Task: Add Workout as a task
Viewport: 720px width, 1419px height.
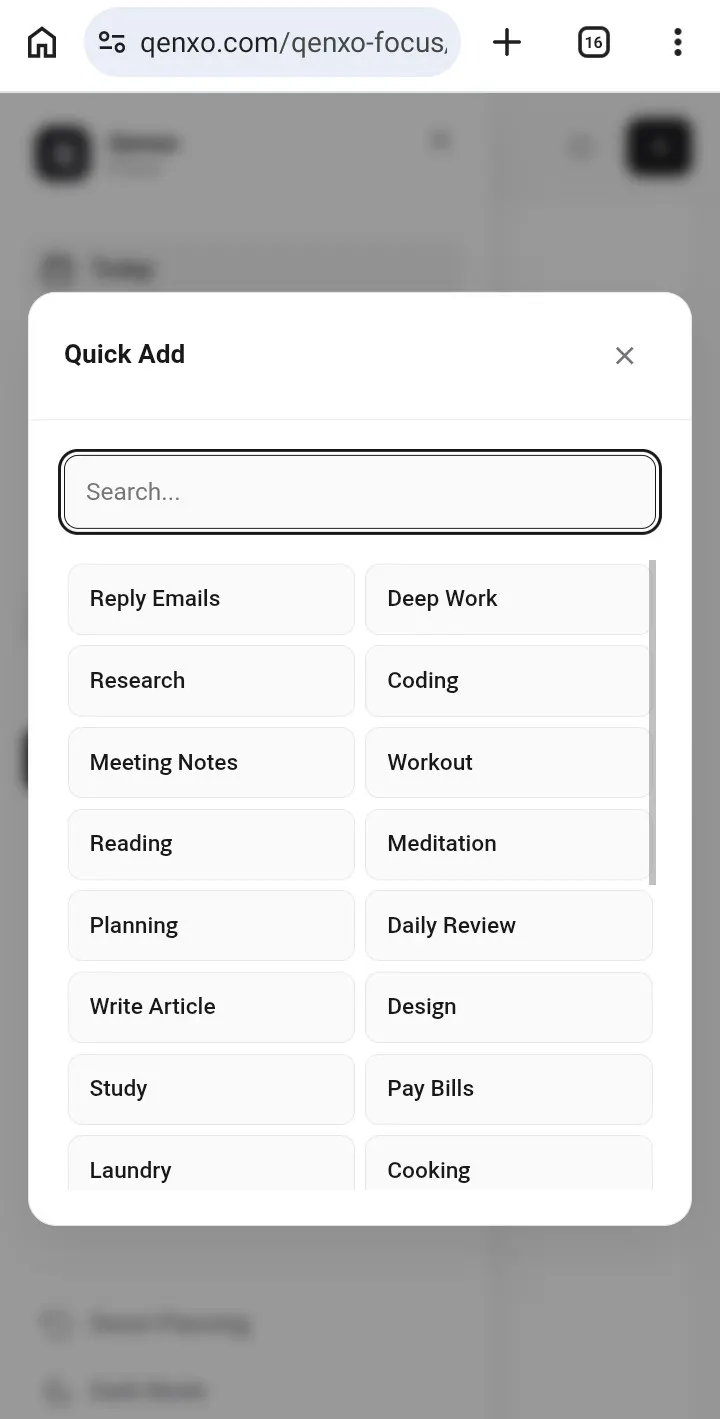Action: (508, 762)
